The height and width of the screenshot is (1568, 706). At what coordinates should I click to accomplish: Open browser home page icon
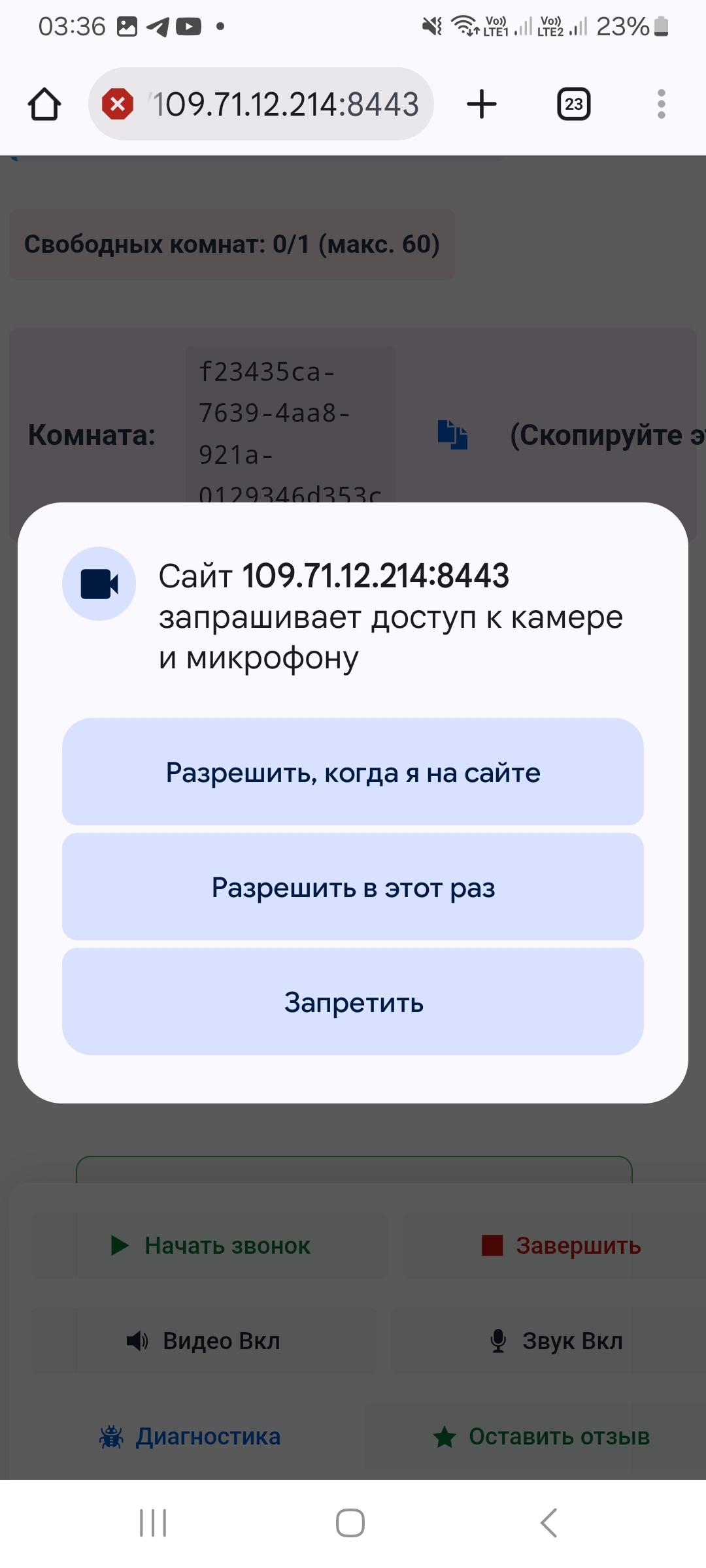(44, 105)
